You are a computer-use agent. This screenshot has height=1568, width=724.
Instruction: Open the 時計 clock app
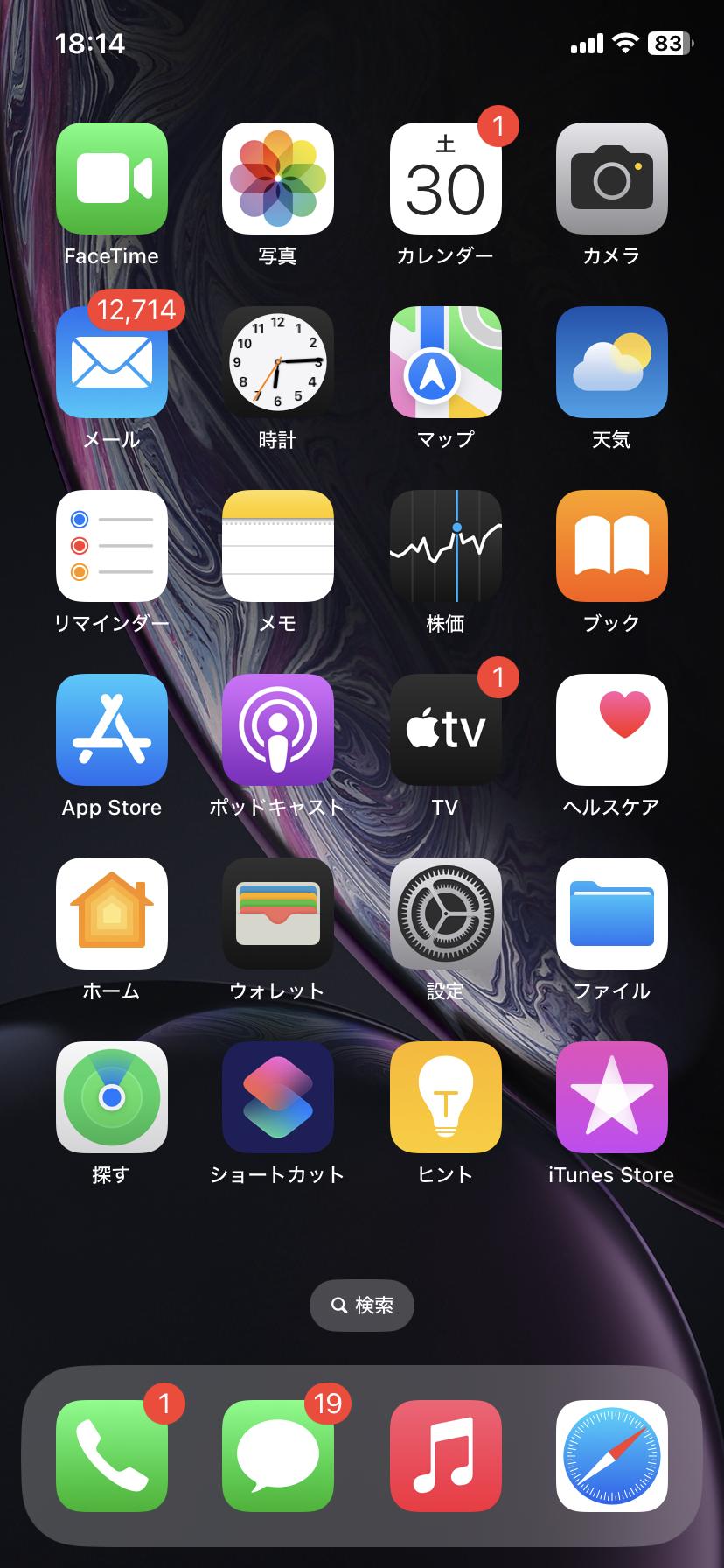pos(278,362)
